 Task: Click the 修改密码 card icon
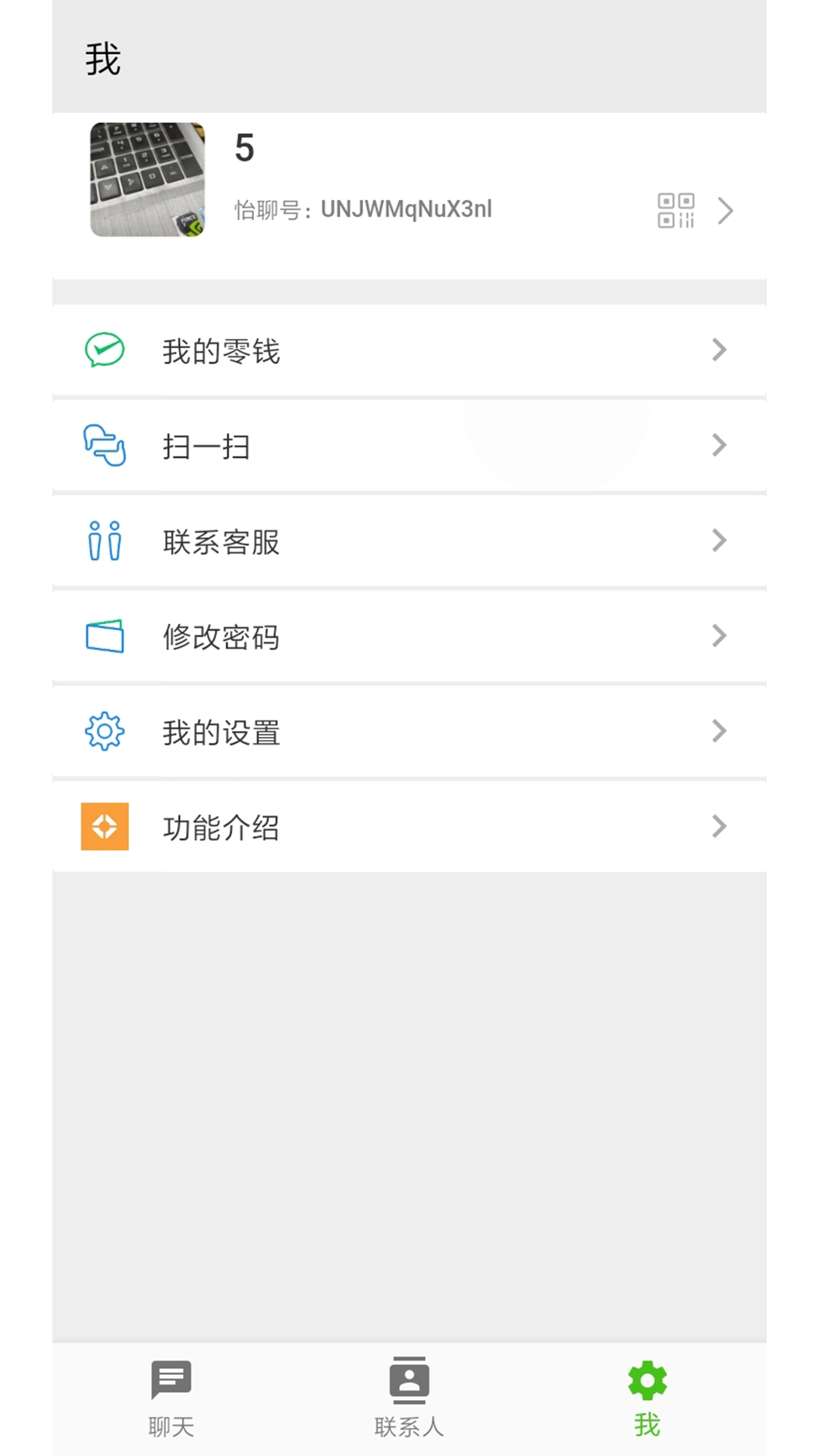click(x=105, y=636)
